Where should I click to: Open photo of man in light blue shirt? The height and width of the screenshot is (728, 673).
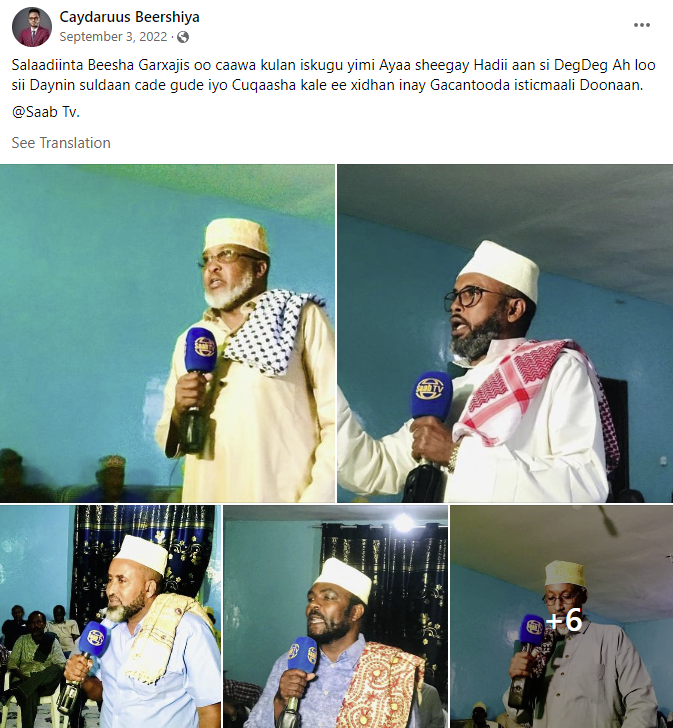click(110, 616)
